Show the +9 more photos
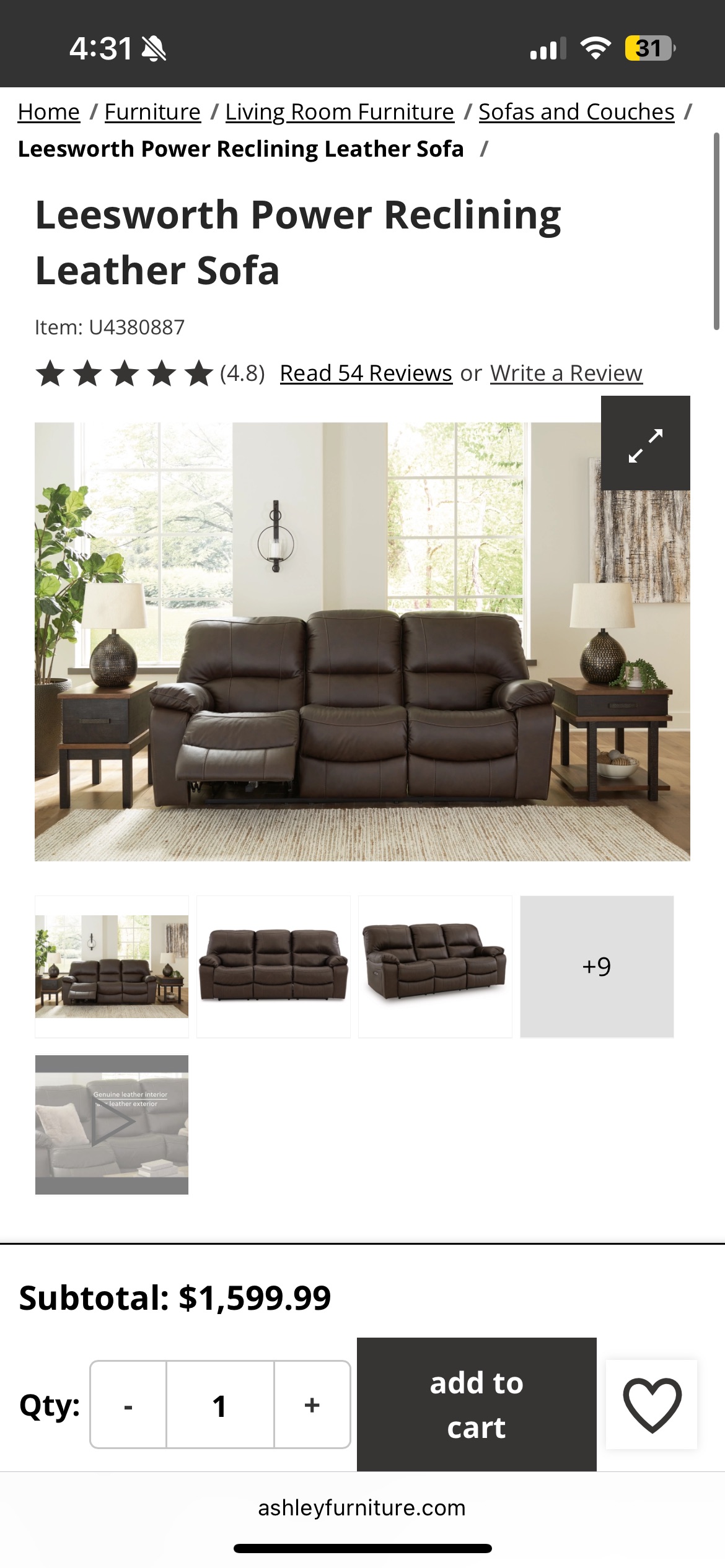725x1568 pixels. tap(597, 966)
